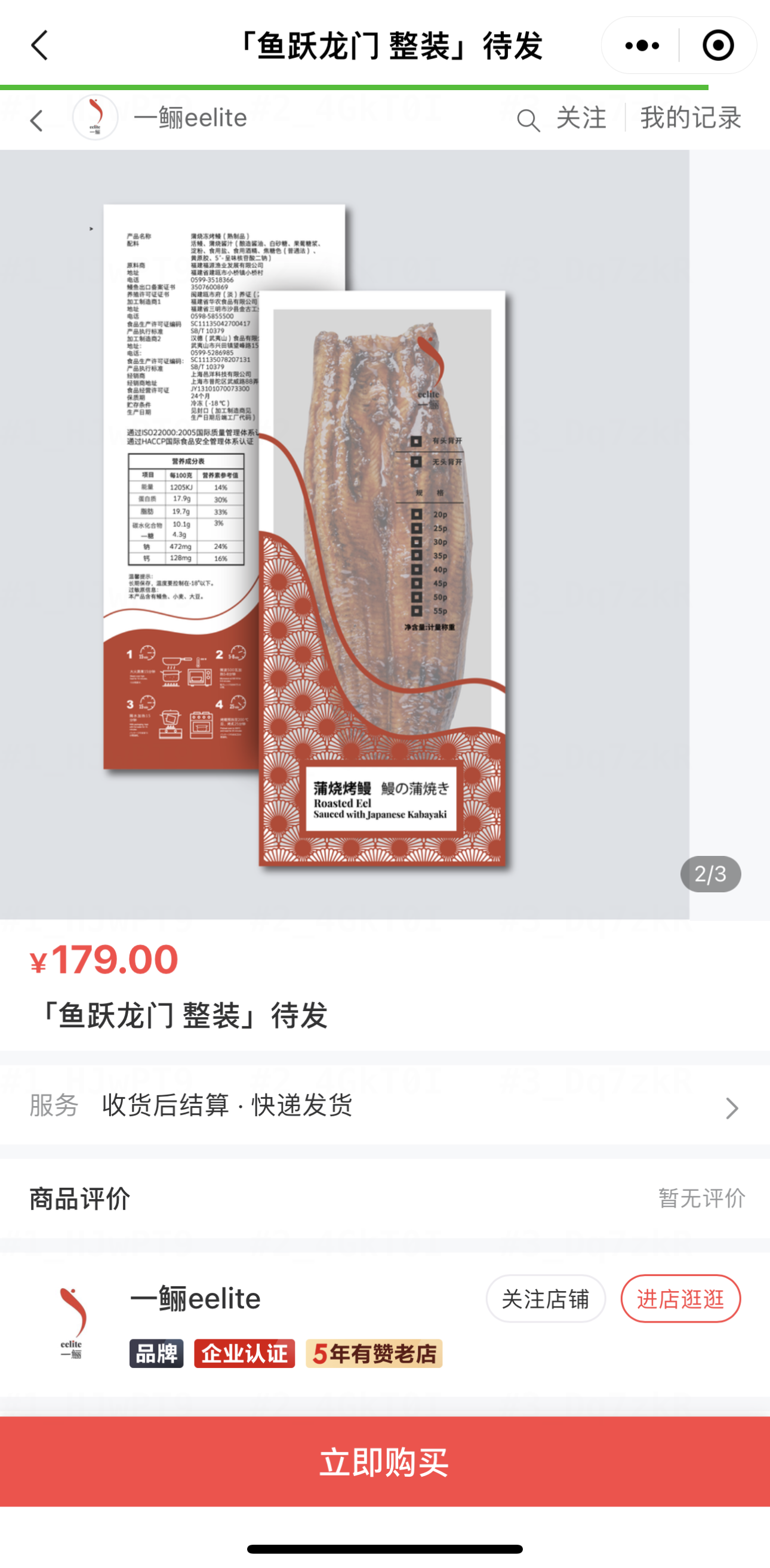Enter the shop via 进店逛逛
Viewport: 770px width, 1568px height.
coord(680,1298)
